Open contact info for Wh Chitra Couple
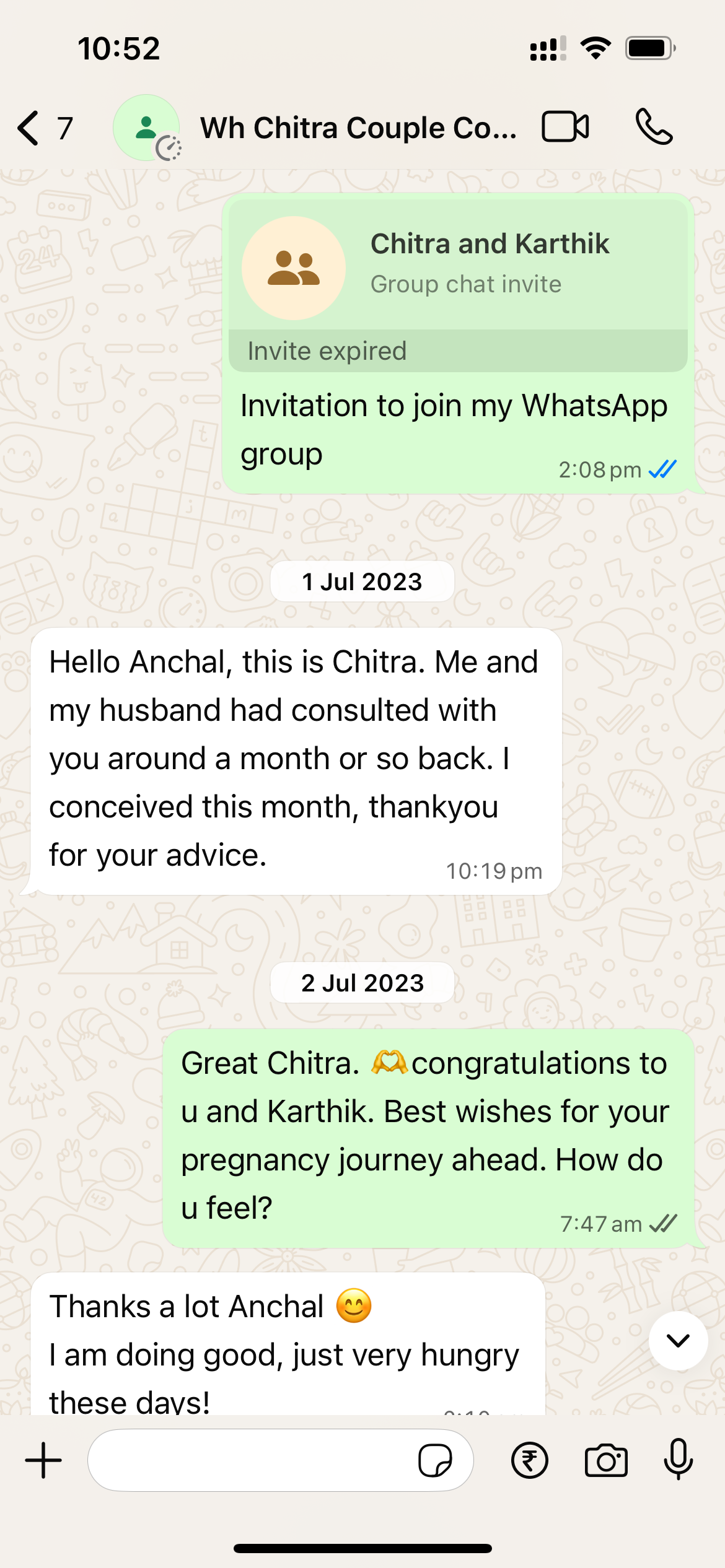Viewport: 725px width, 1568px height. point(358,128)
